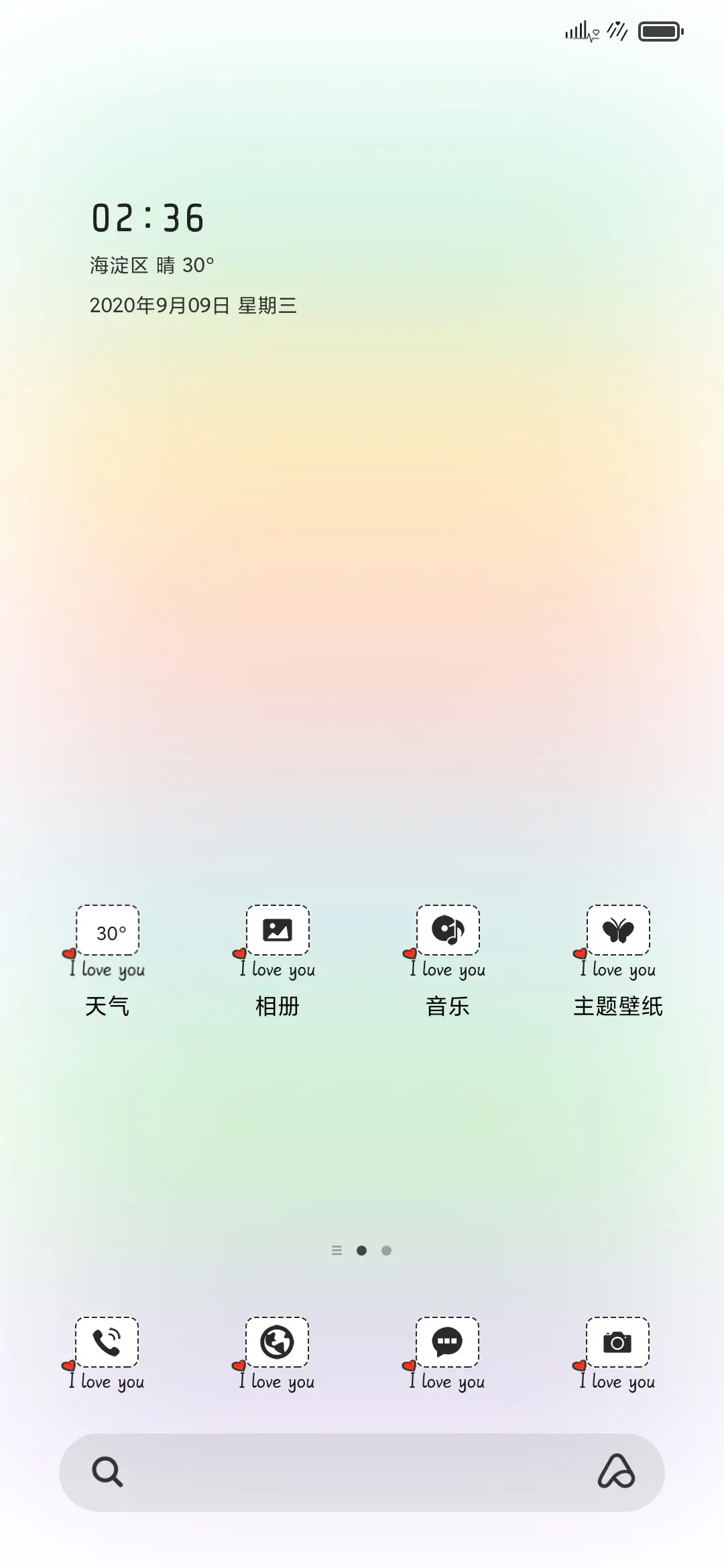Select the center page indicator dot
The height and width of the screenshot is (1568, 724).
(362, 1250)
